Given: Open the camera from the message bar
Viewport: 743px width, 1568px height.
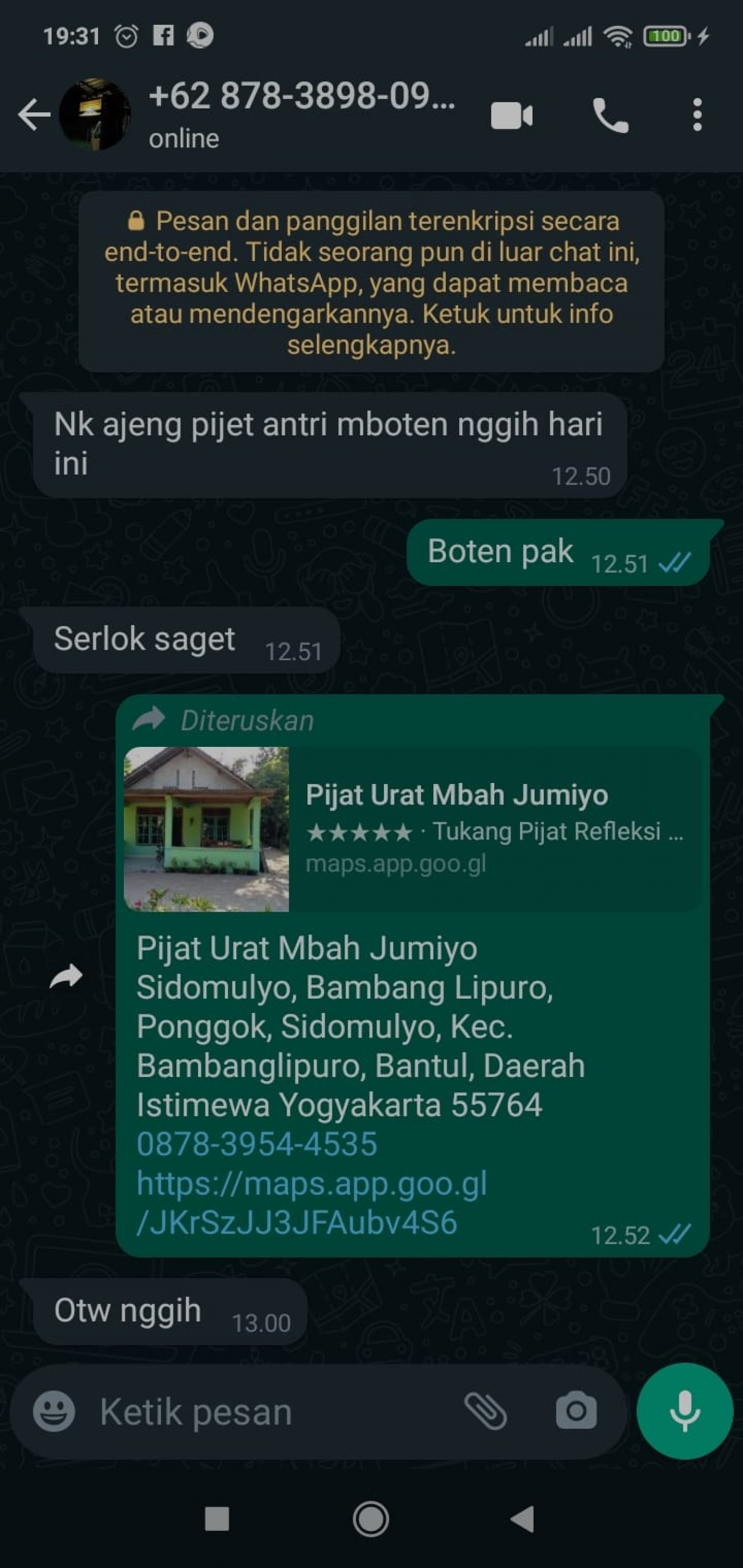Looking at the screenshot, I should [576, 1411].
